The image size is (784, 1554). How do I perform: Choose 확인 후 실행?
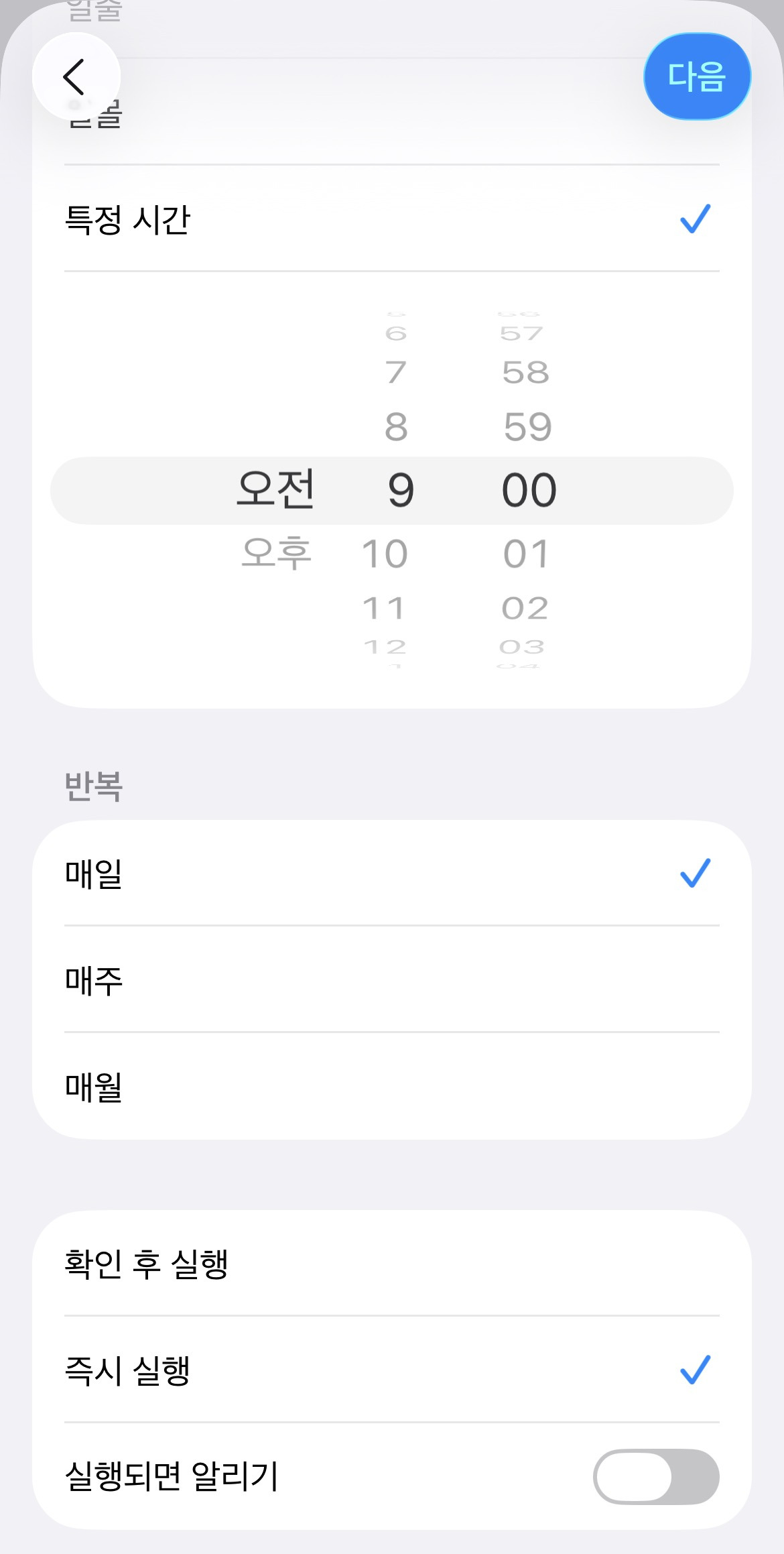click(x=391, y=1264)
